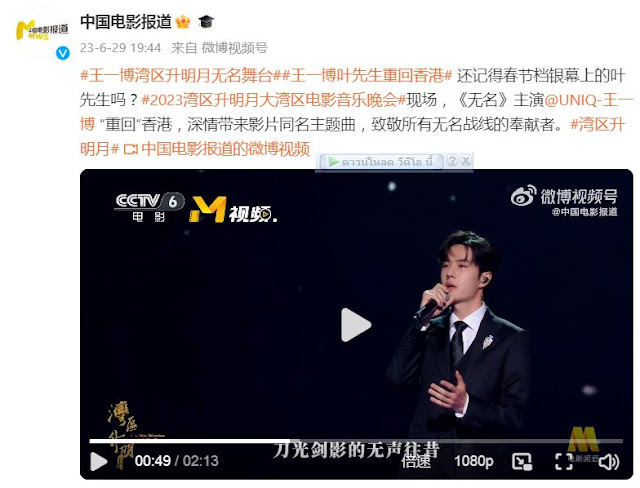Open the 倍速 playback speed option
The width and height of the screenshot is (640, 488).
415,461
